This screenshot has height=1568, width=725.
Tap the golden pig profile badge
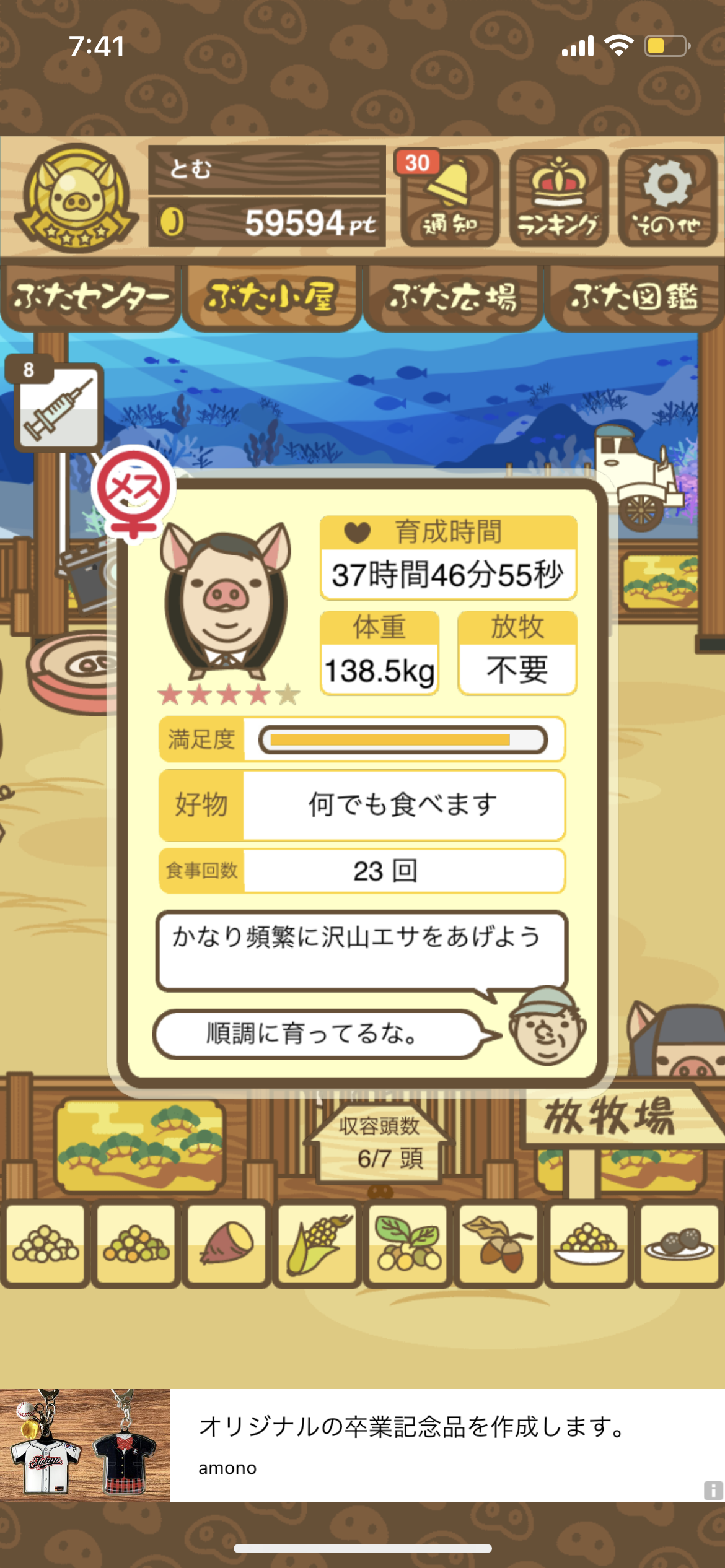(x=76, y=198)
